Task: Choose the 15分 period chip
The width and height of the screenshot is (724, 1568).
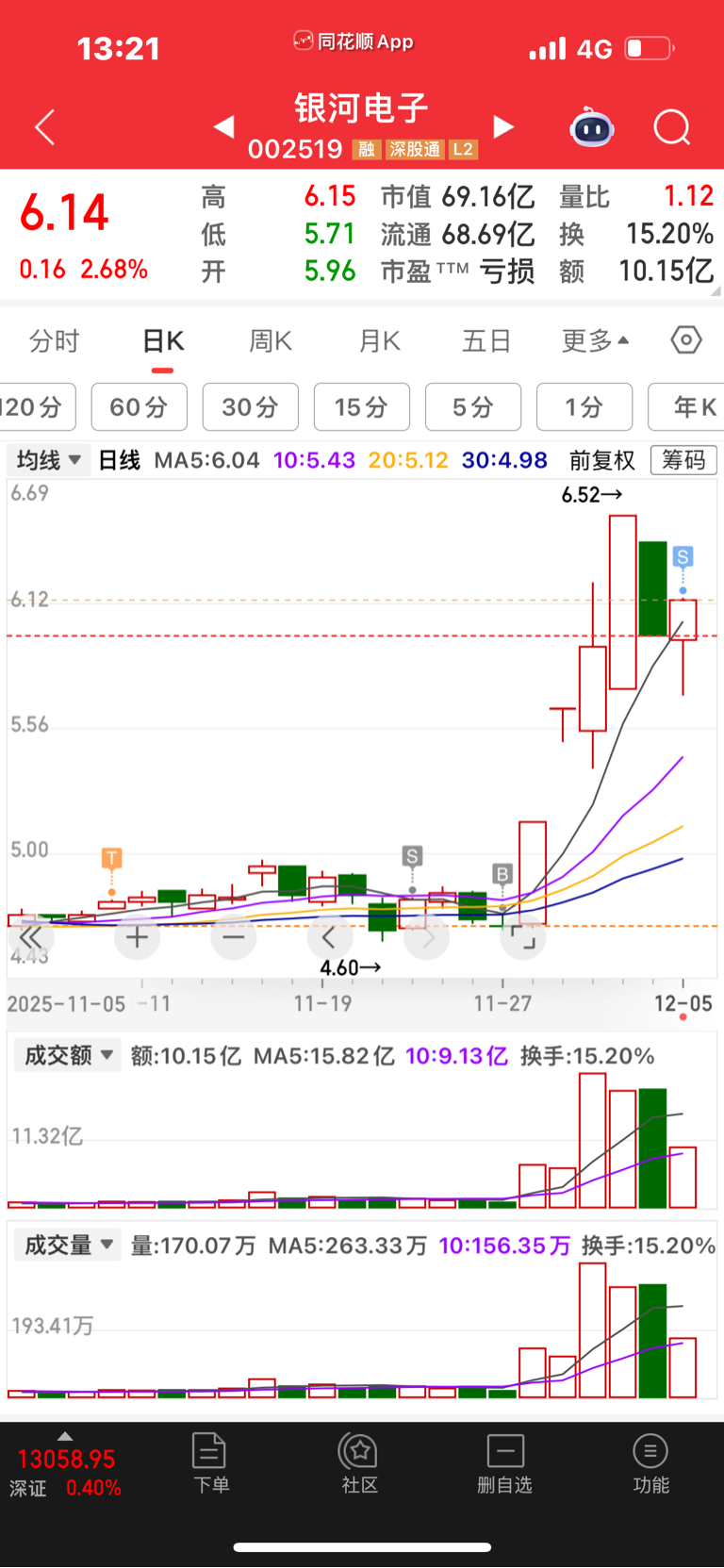Action: 361,407
